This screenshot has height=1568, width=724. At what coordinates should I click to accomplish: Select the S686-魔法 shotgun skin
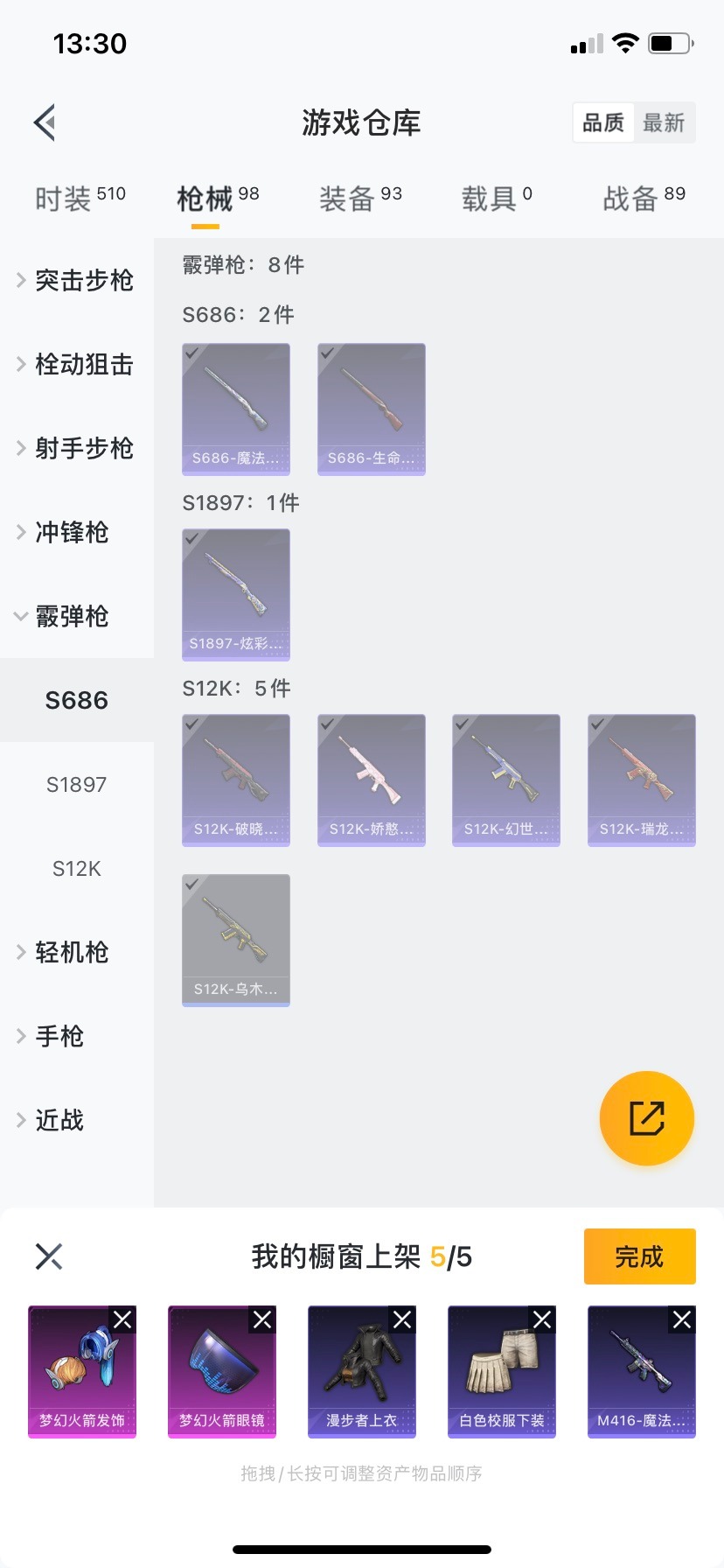[236, 409]
